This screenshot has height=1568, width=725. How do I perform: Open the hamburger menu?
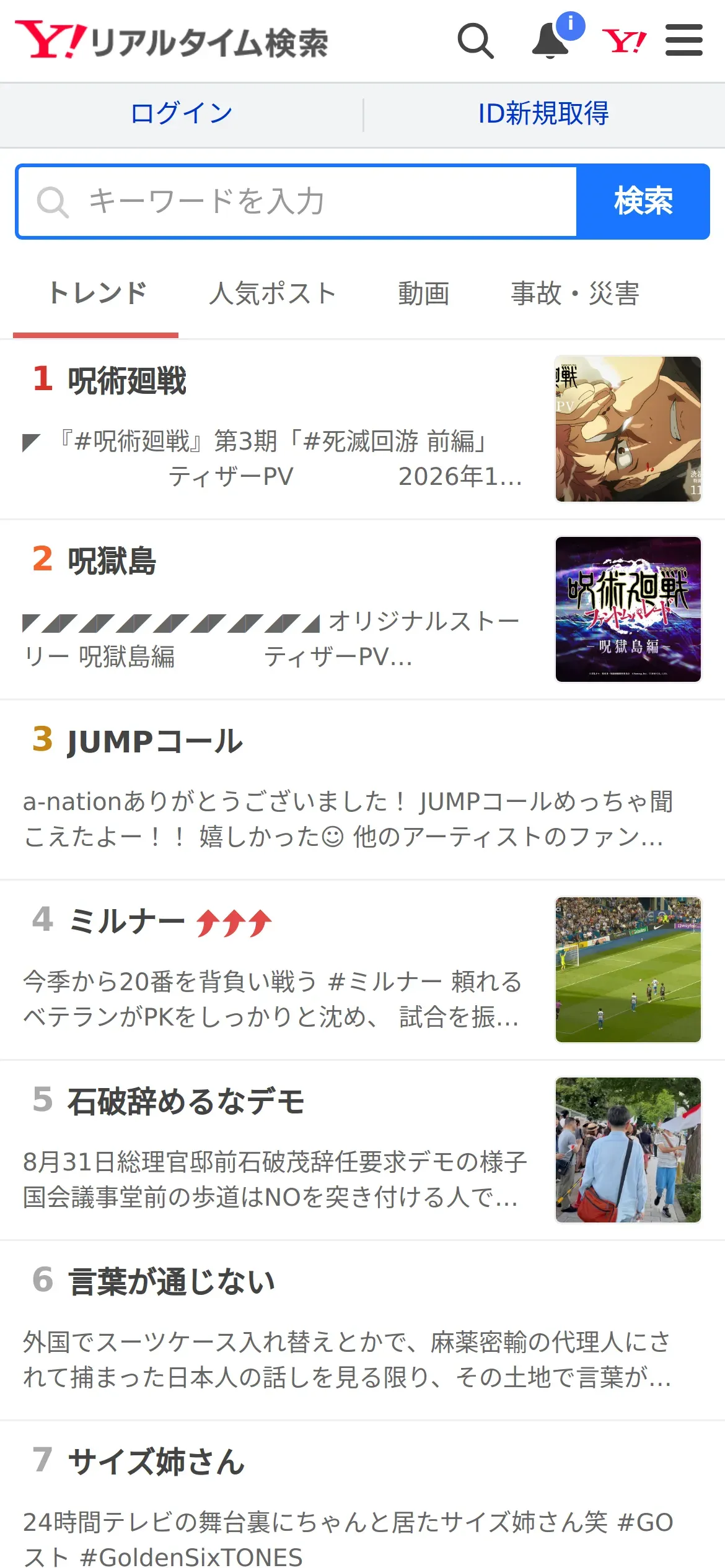click(x=684, y=41)
